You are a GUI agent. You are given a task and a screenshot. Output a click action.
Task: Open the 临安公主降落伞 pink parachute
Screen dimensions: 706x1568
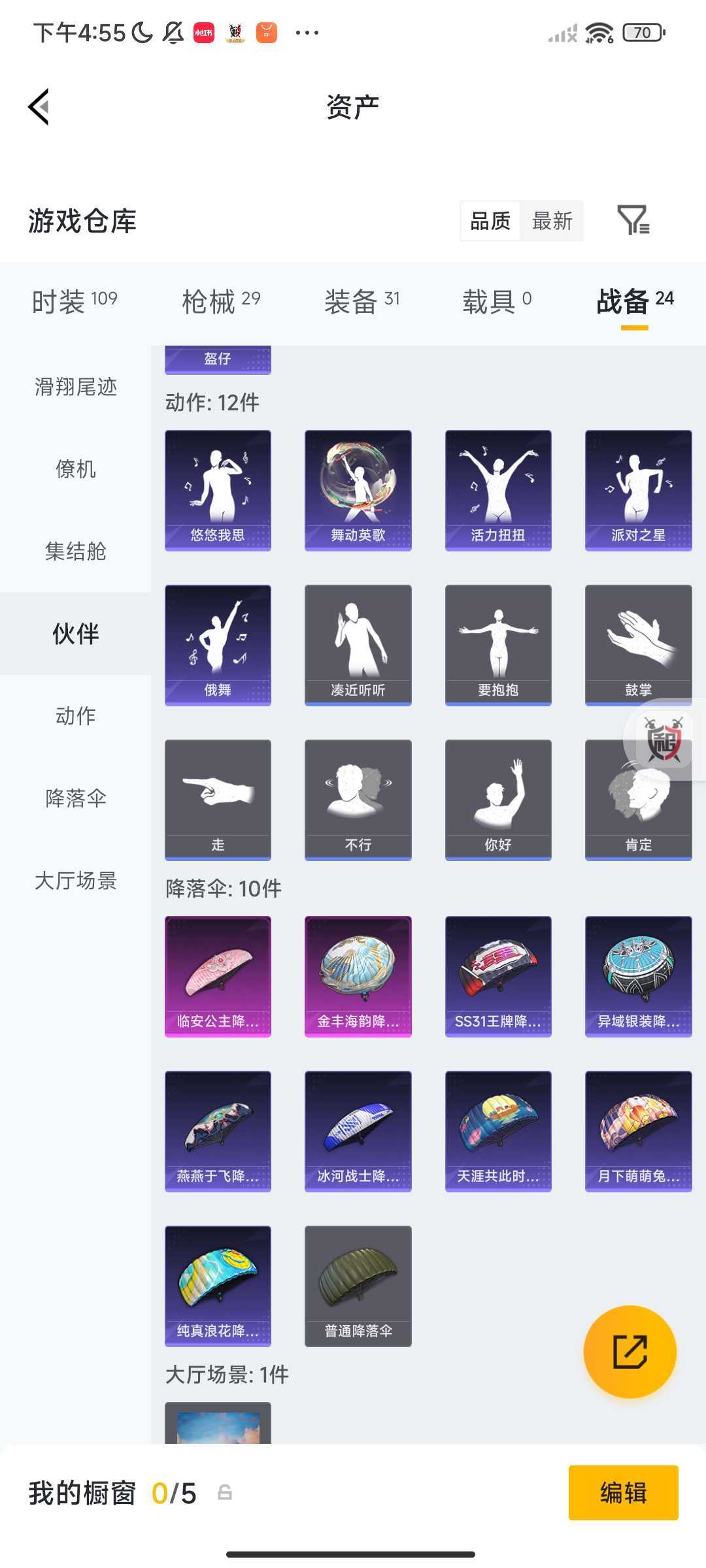(217, 975)
